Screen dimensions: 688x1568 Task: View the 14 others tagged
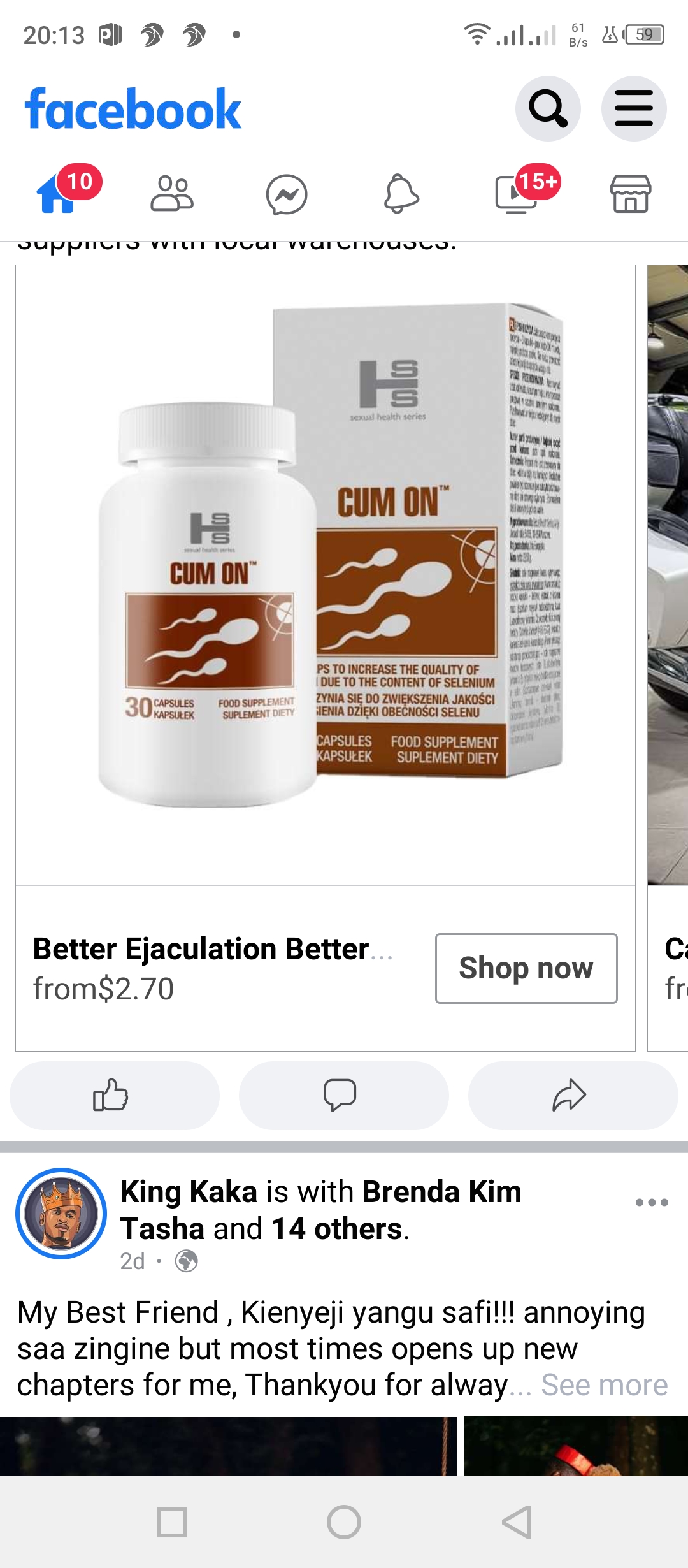click(338, 1229)
